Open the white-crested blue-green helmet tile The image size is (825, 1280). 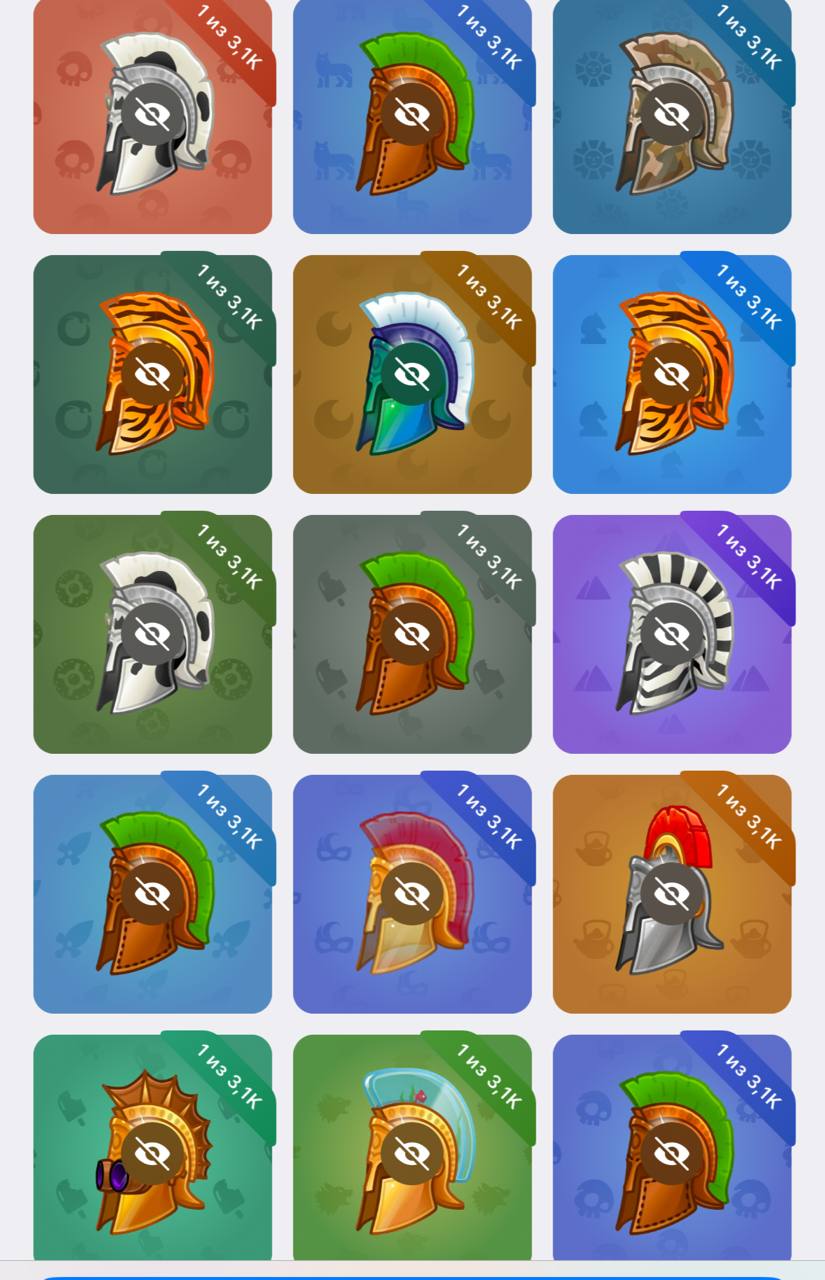point(411,374)
